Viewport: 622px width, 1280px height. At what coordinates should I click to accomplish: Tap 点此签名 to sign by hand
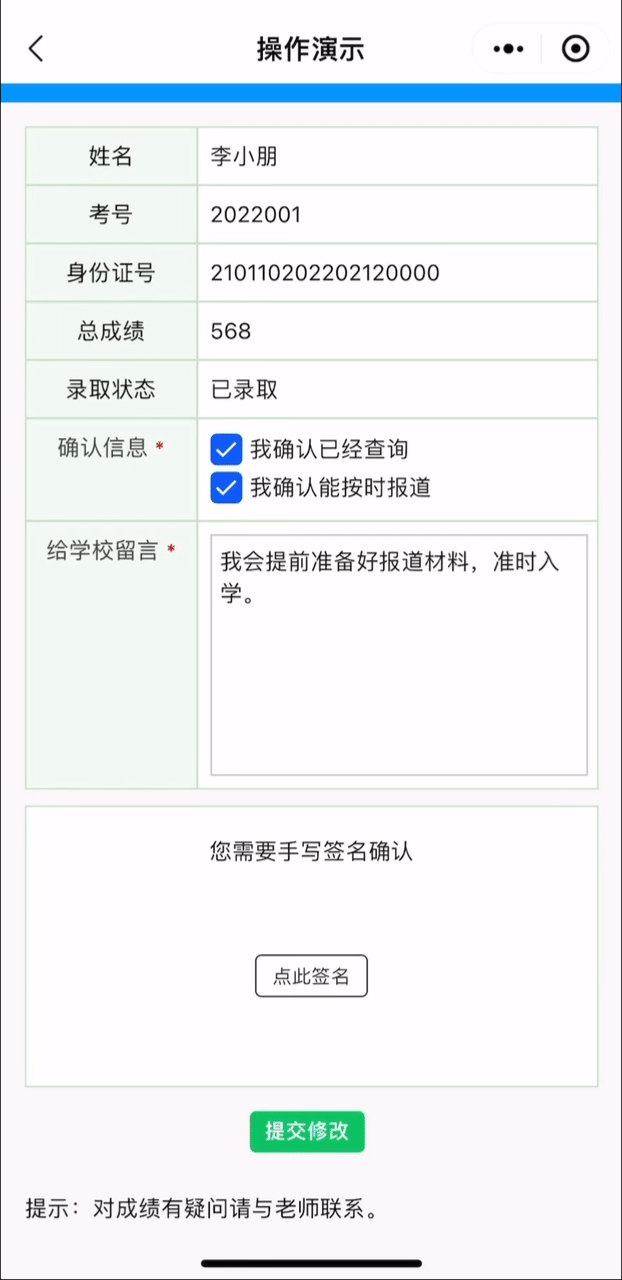311,976
